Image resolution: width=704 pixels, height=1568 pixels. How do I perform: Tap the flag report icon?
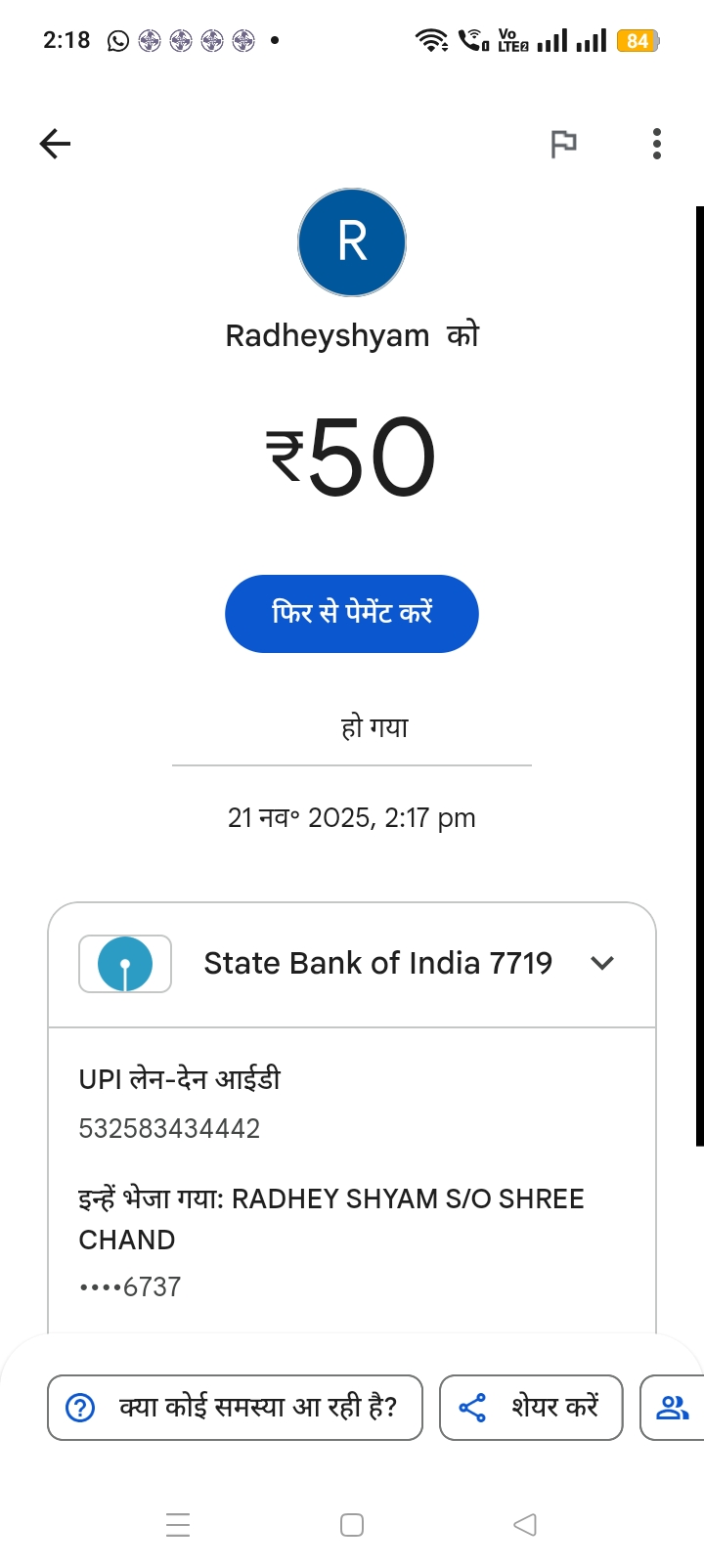click(563, 145)
